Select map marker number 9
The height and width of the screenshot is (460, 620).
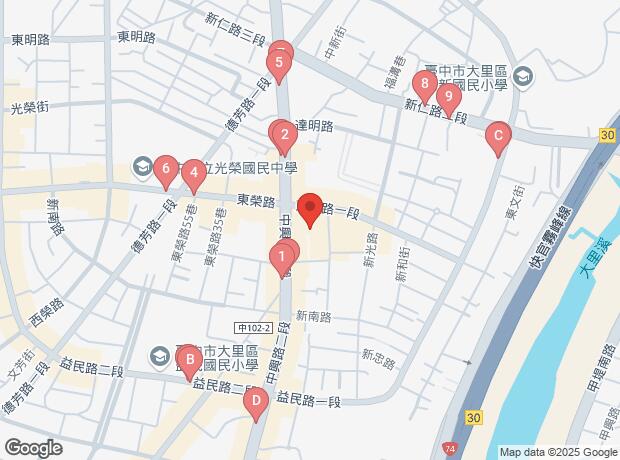(x=449, y=97)
